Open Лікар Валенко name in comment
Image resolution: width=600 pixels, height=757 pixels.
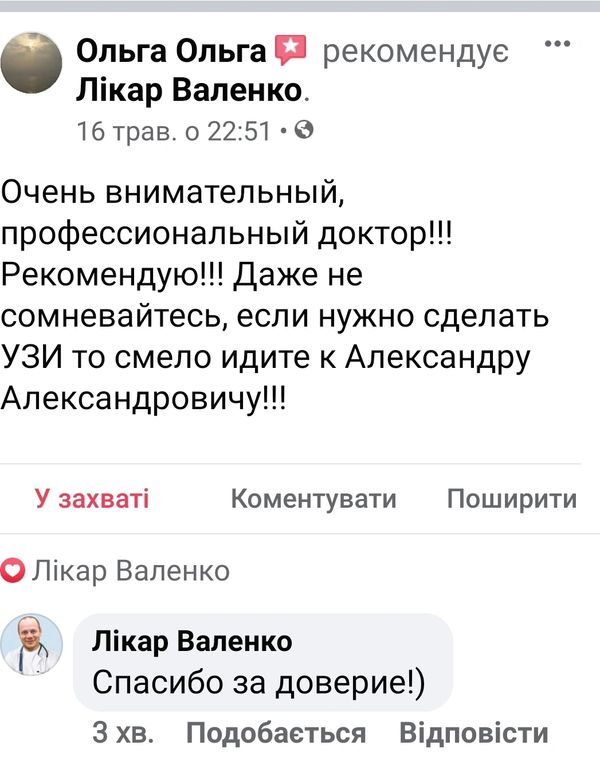click(x=192, y=641)
